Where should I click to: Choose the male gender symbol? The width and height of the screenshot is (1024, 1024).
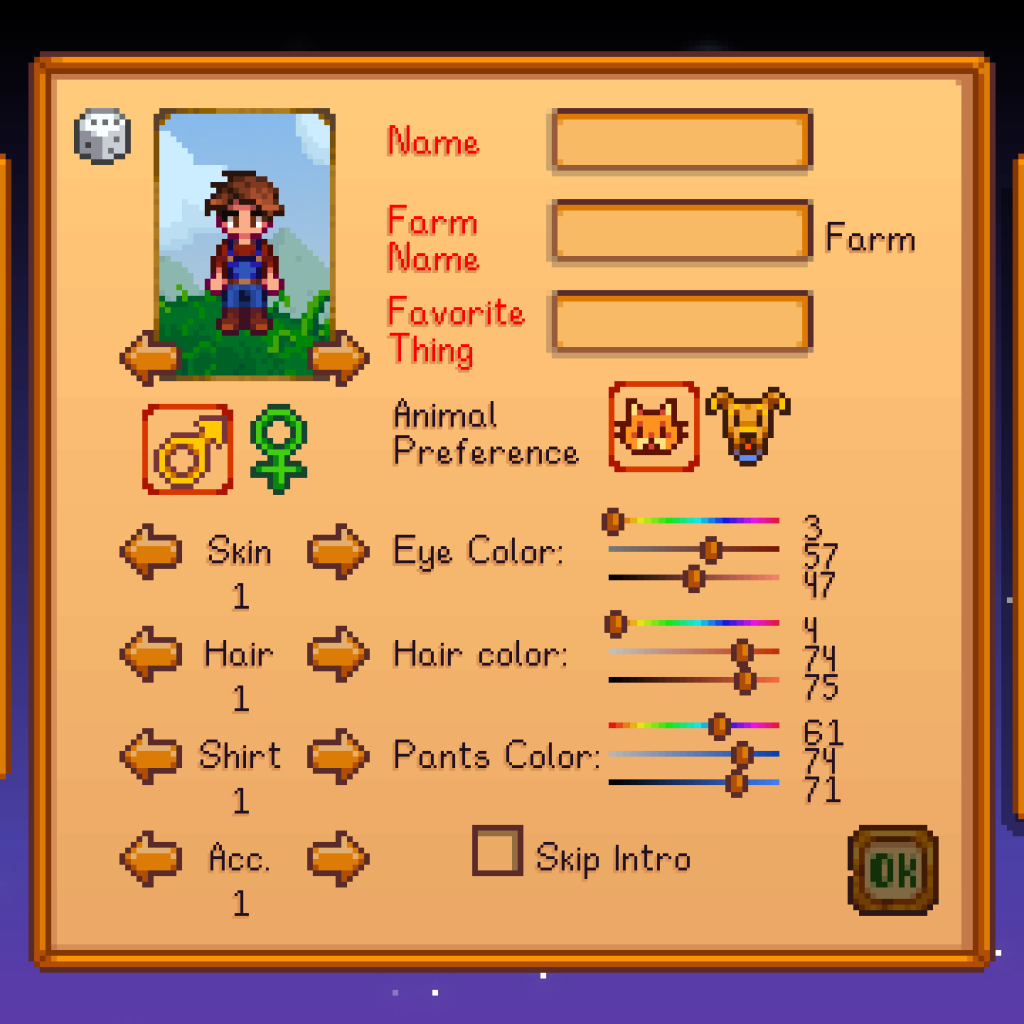187,449
